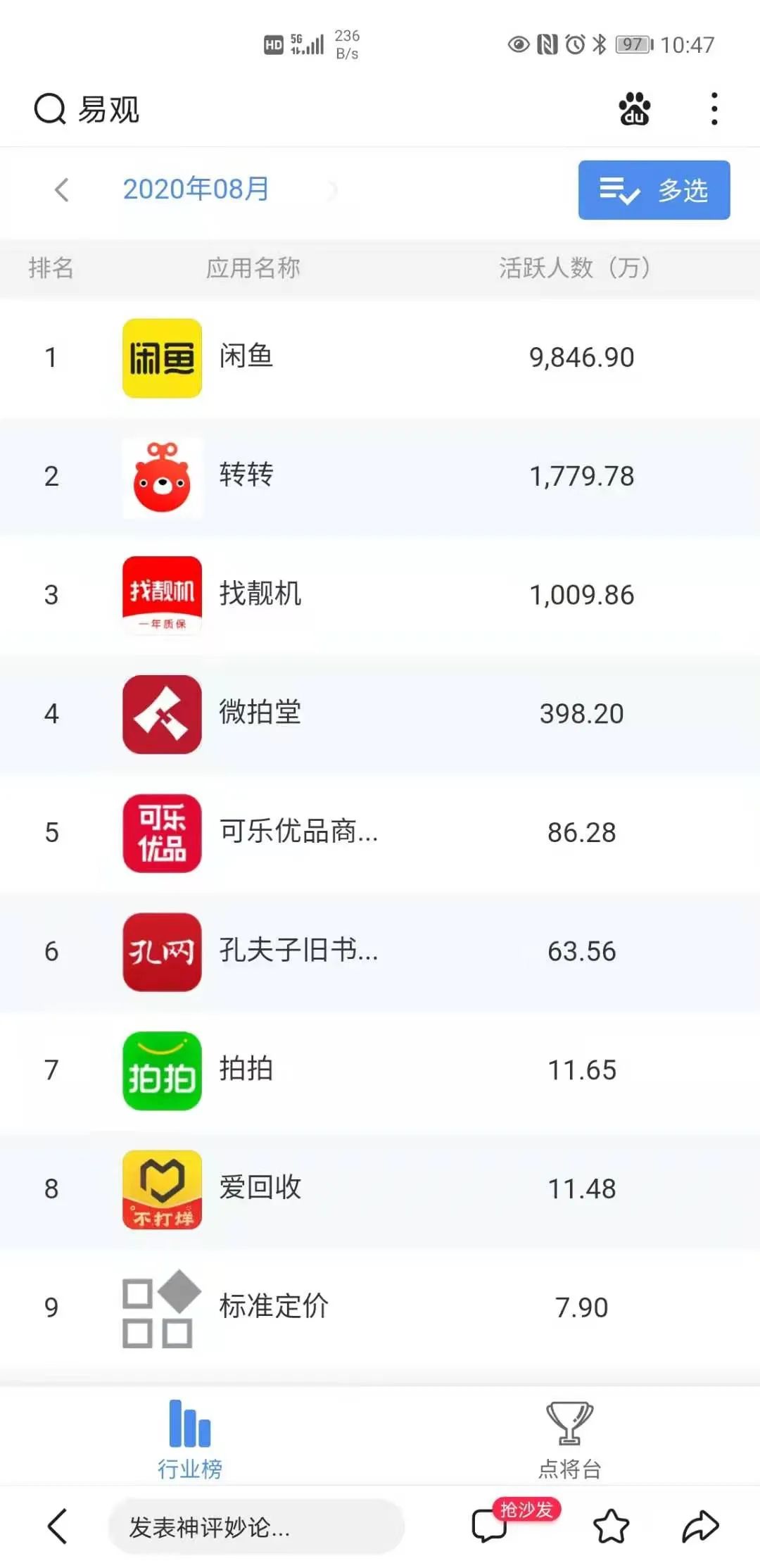This screenshot has height=1568, width=760.
Task: Open the 可乐优品商... entry
Action: (298, 832)
